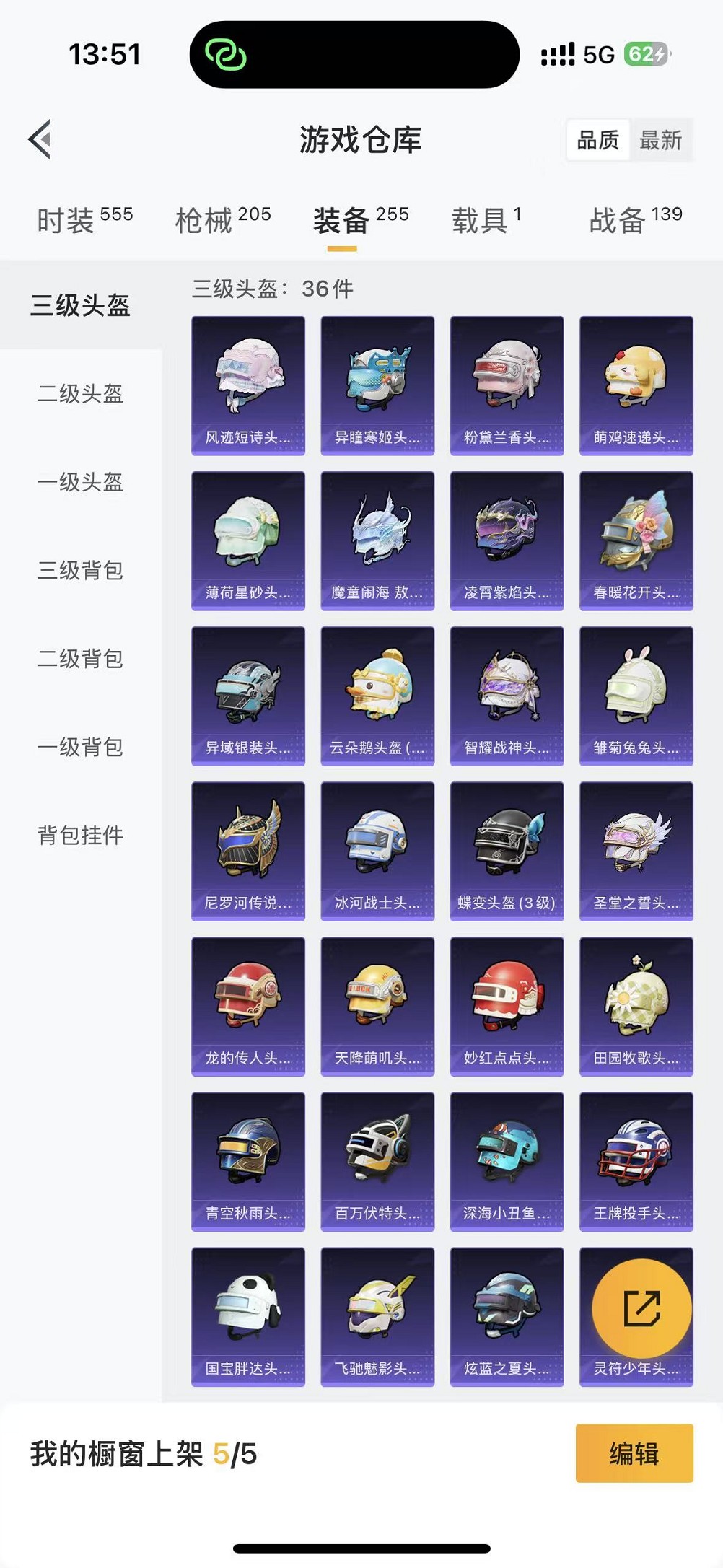
Task: Show the 二级背包 category
Action: (80, 659)
